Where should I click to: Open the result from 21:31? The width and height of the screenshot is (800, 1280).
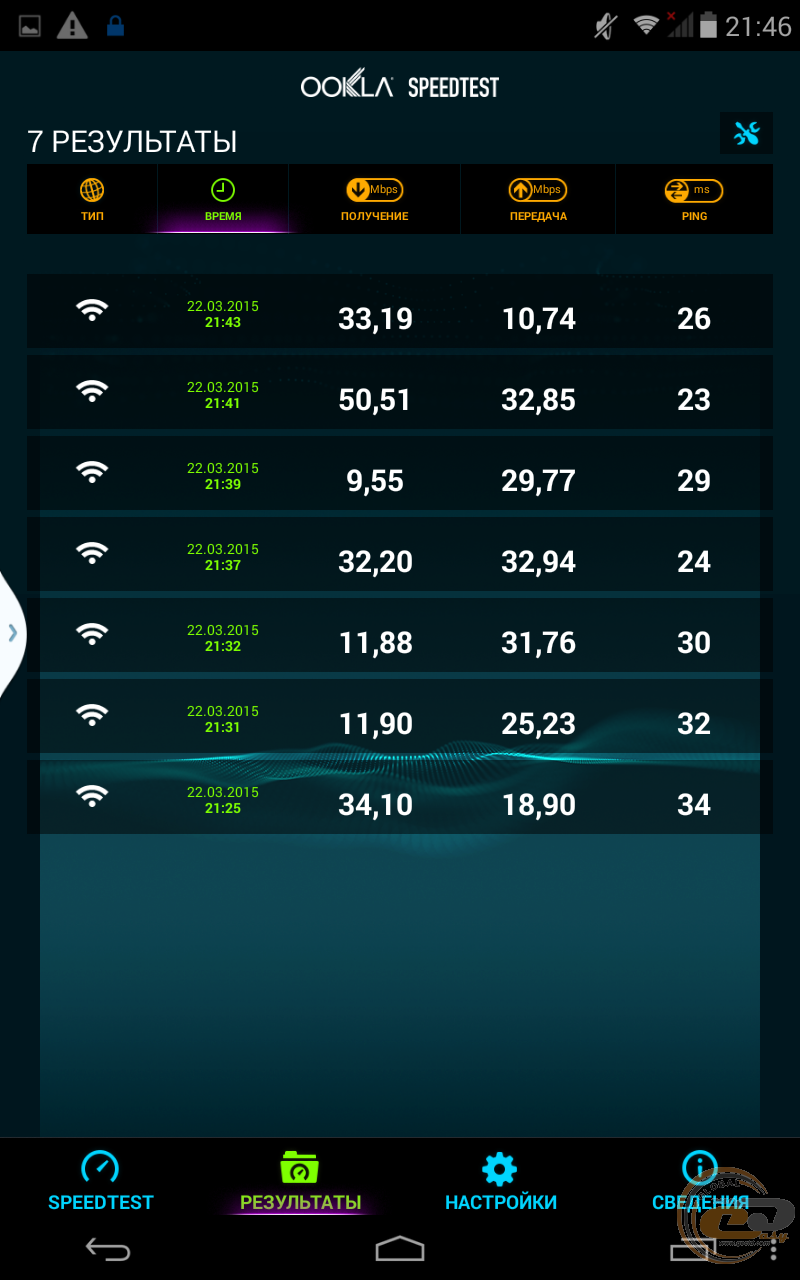click(400, 717)
